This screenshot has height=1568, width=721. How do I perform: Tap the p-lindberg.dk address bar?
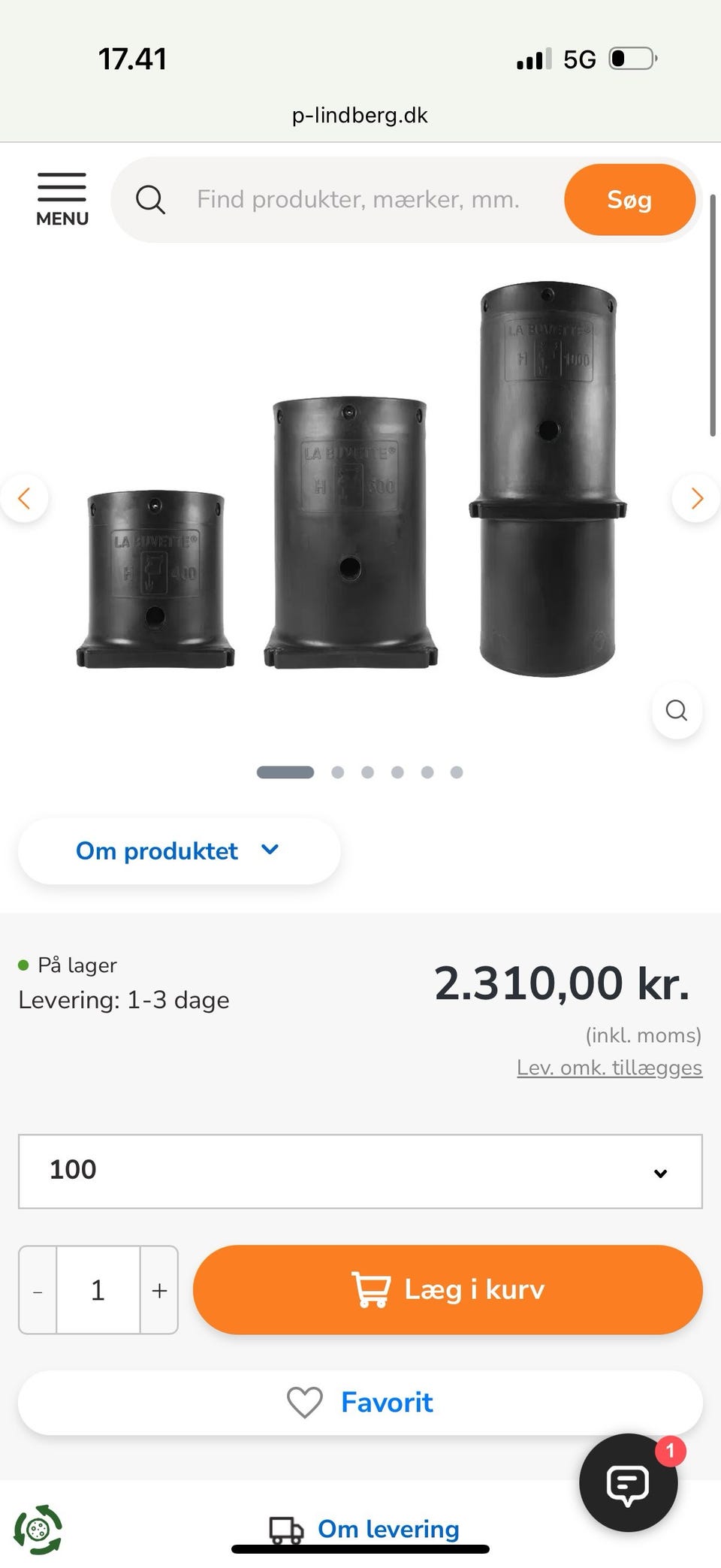[x=360, y=115]
